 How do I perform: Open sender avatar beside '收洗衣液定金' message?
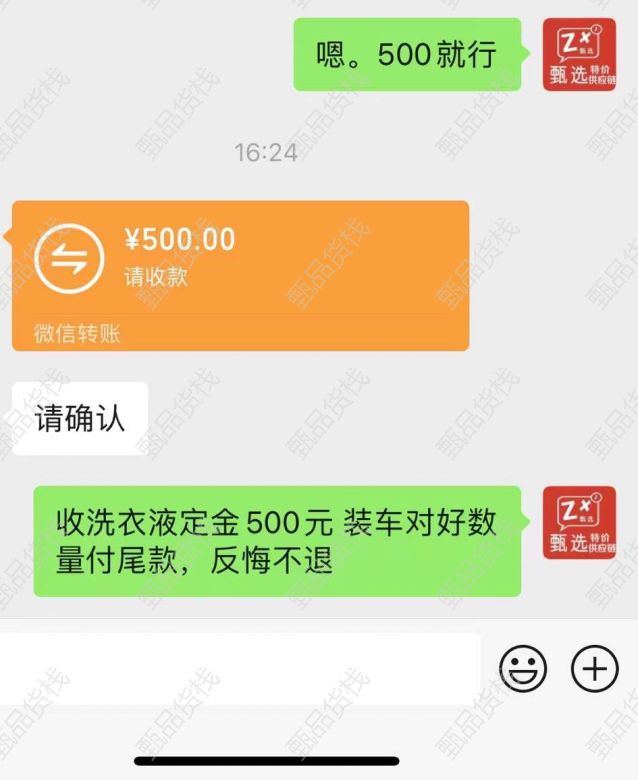pyautogui.click(x=579, y=522)
